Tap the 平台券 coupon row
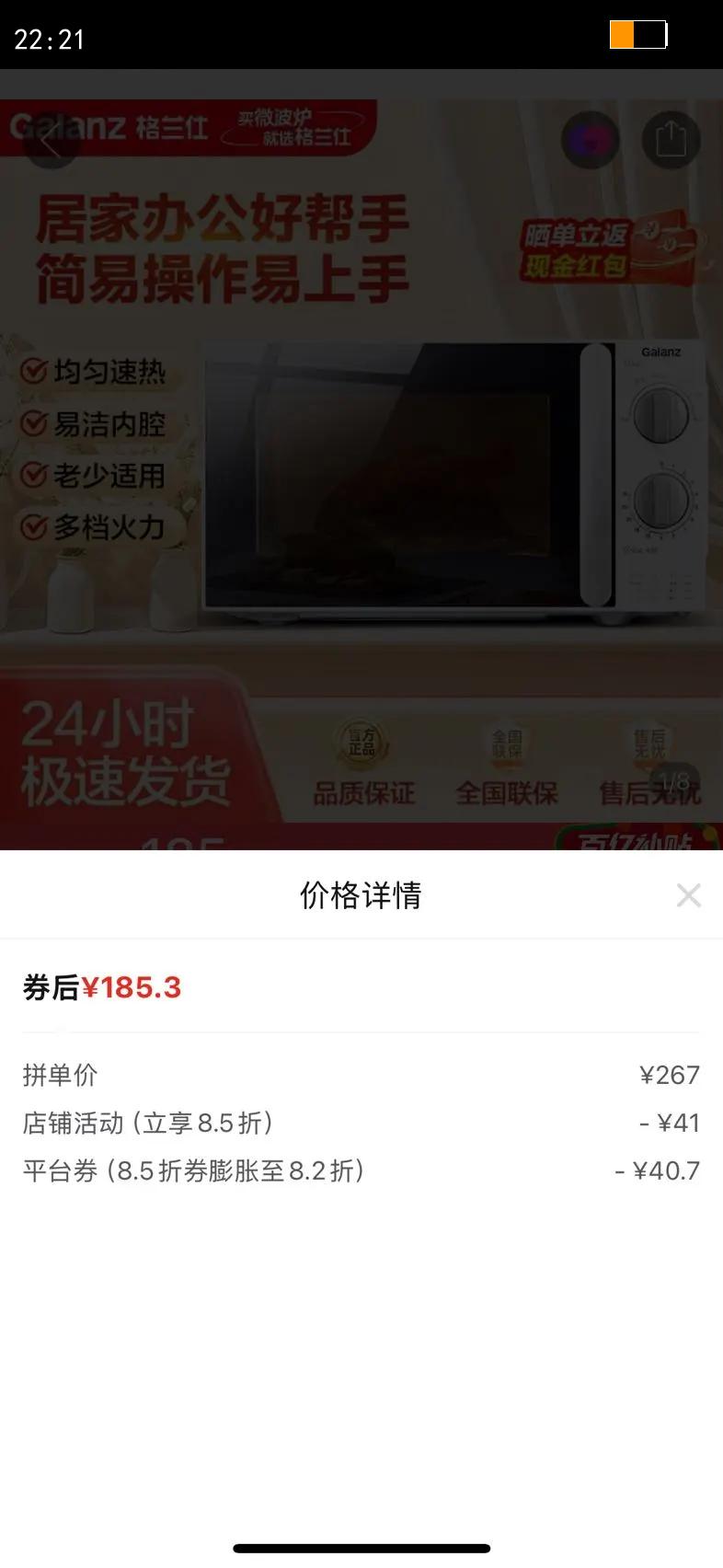Screen dimensions: 723x1568 coord(361,1170)
